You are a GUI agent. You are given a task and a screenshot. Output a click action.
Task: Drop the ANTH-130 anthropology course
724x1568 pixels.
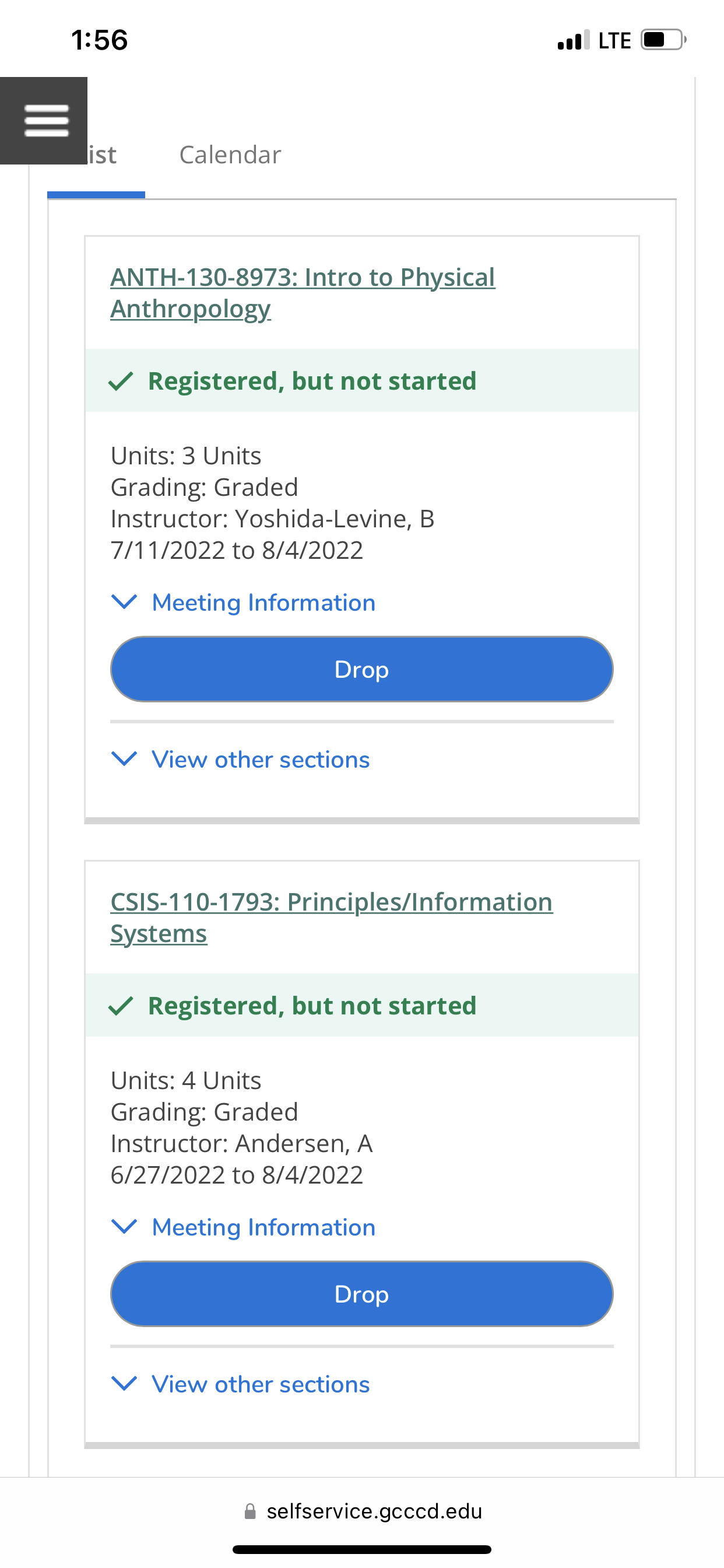tap(362, 669)
